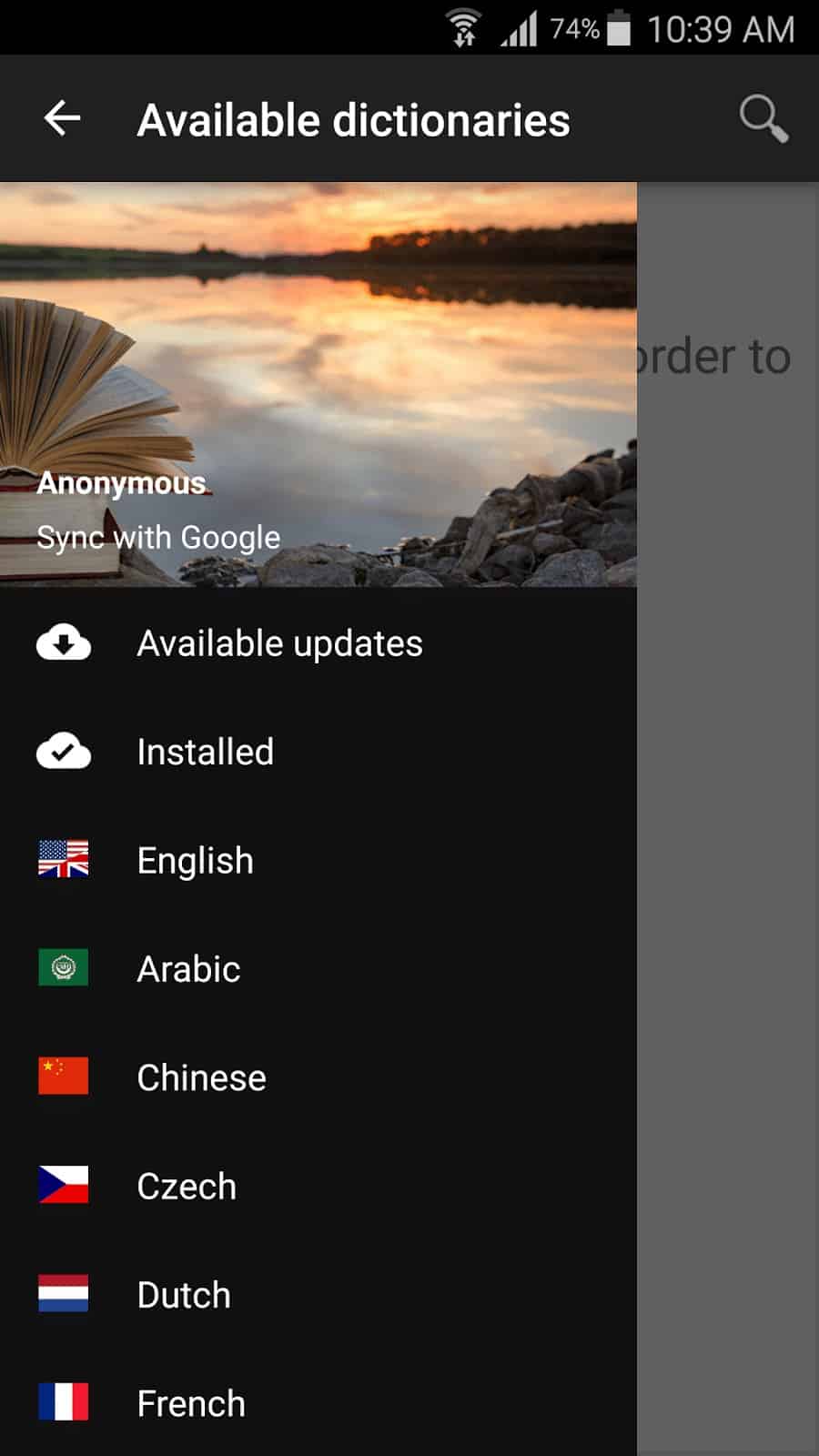
Task: Tap Sync with Google
Action: click(158, 537)
